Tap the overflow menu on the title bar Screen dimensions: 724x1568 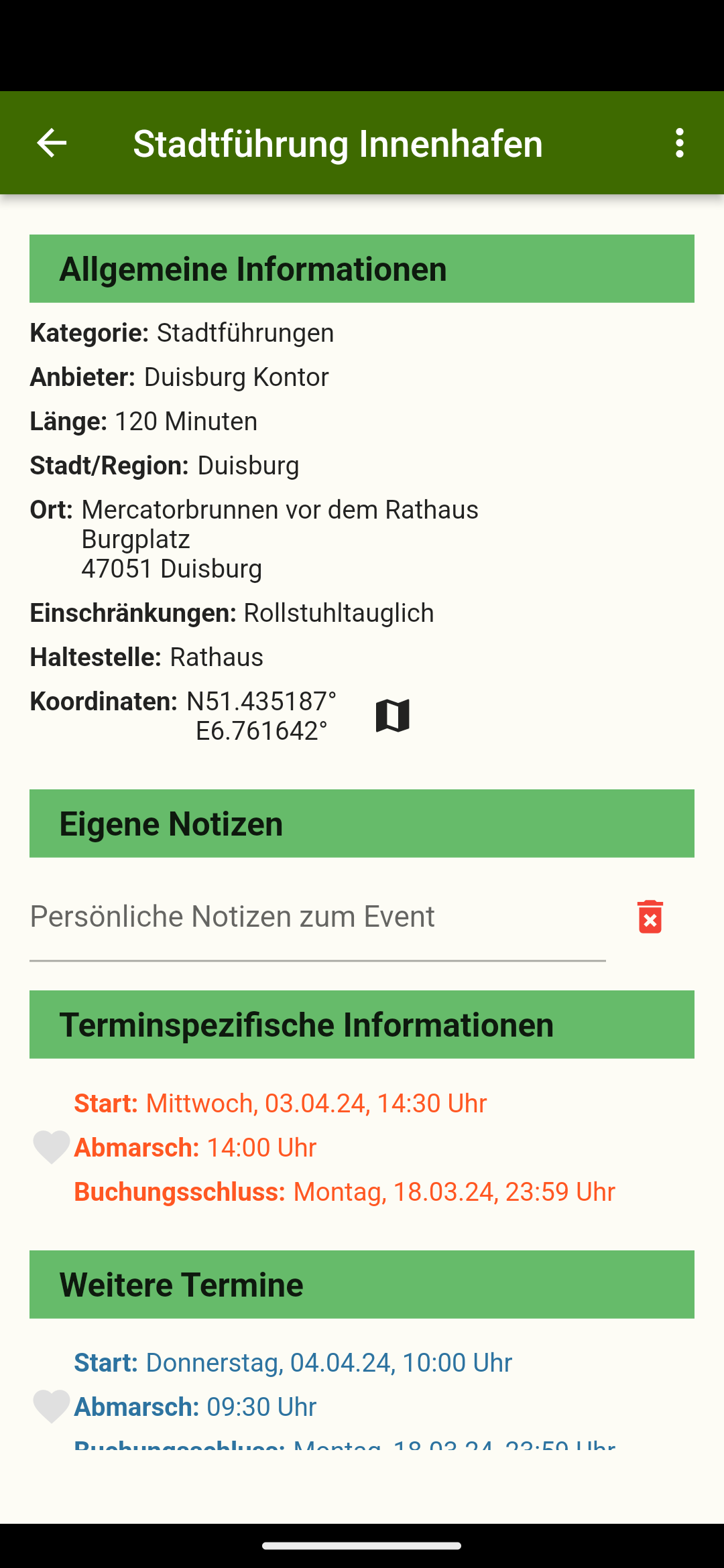(x=680, y=143)
